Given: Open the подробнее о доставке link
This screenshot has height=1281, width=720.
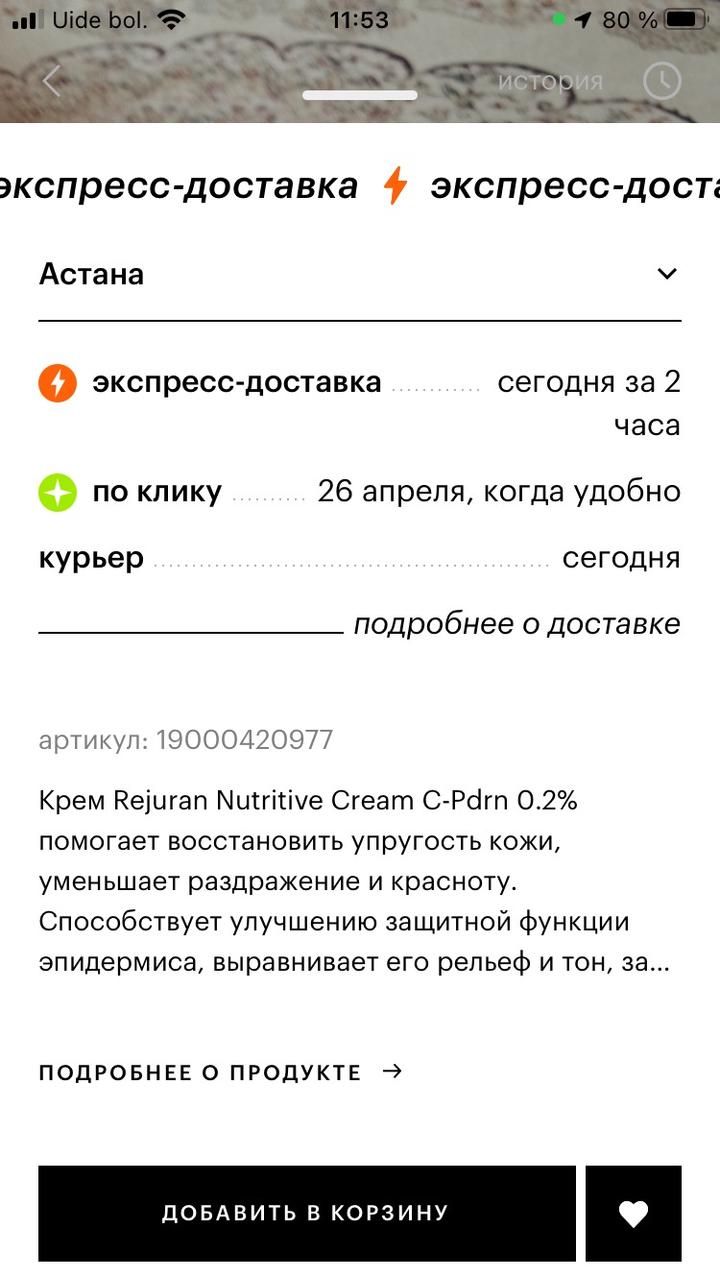Looking at the screenshot, I should pos(516,624).
